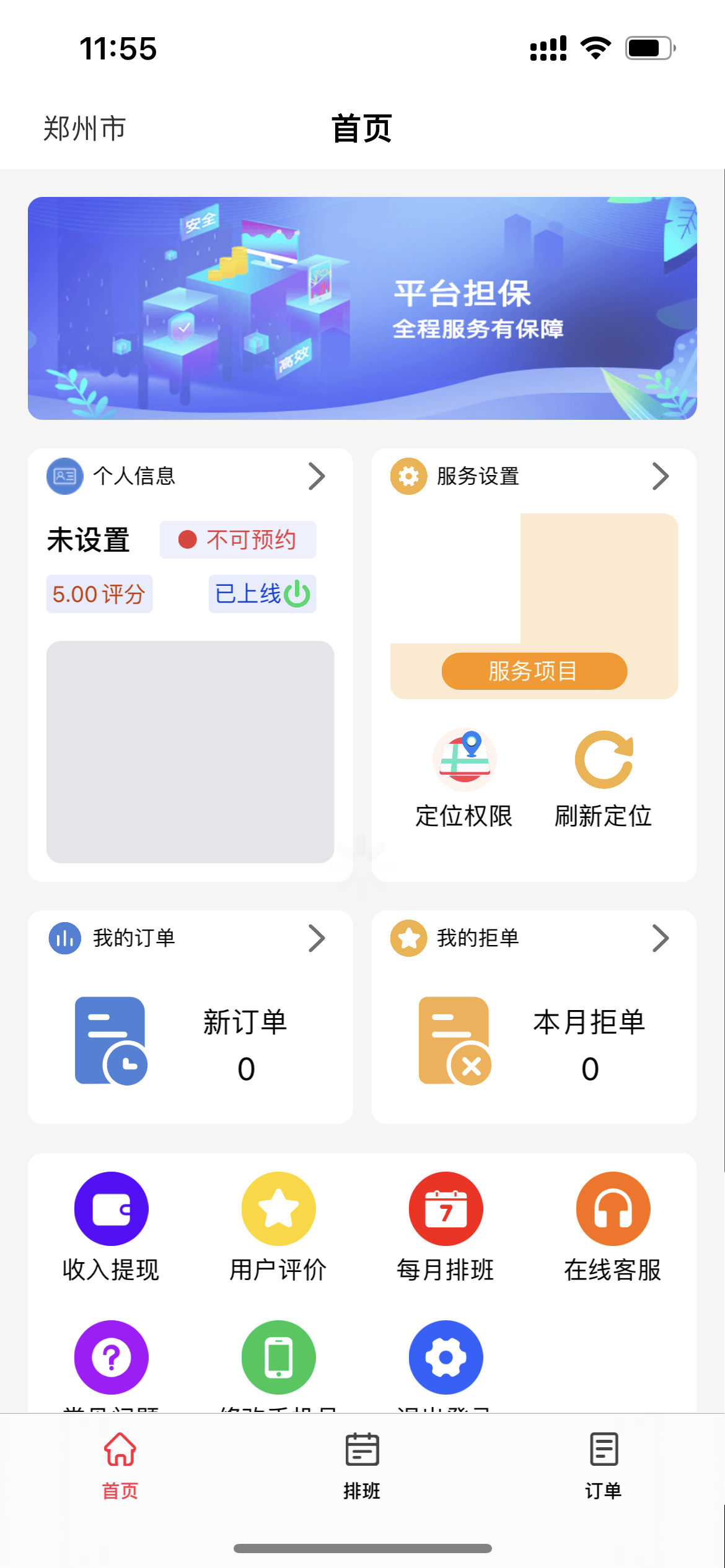Switch to the 订单 tab
The height and width of the screenshot is (1568, 725).
click(x=604, y=1465)
